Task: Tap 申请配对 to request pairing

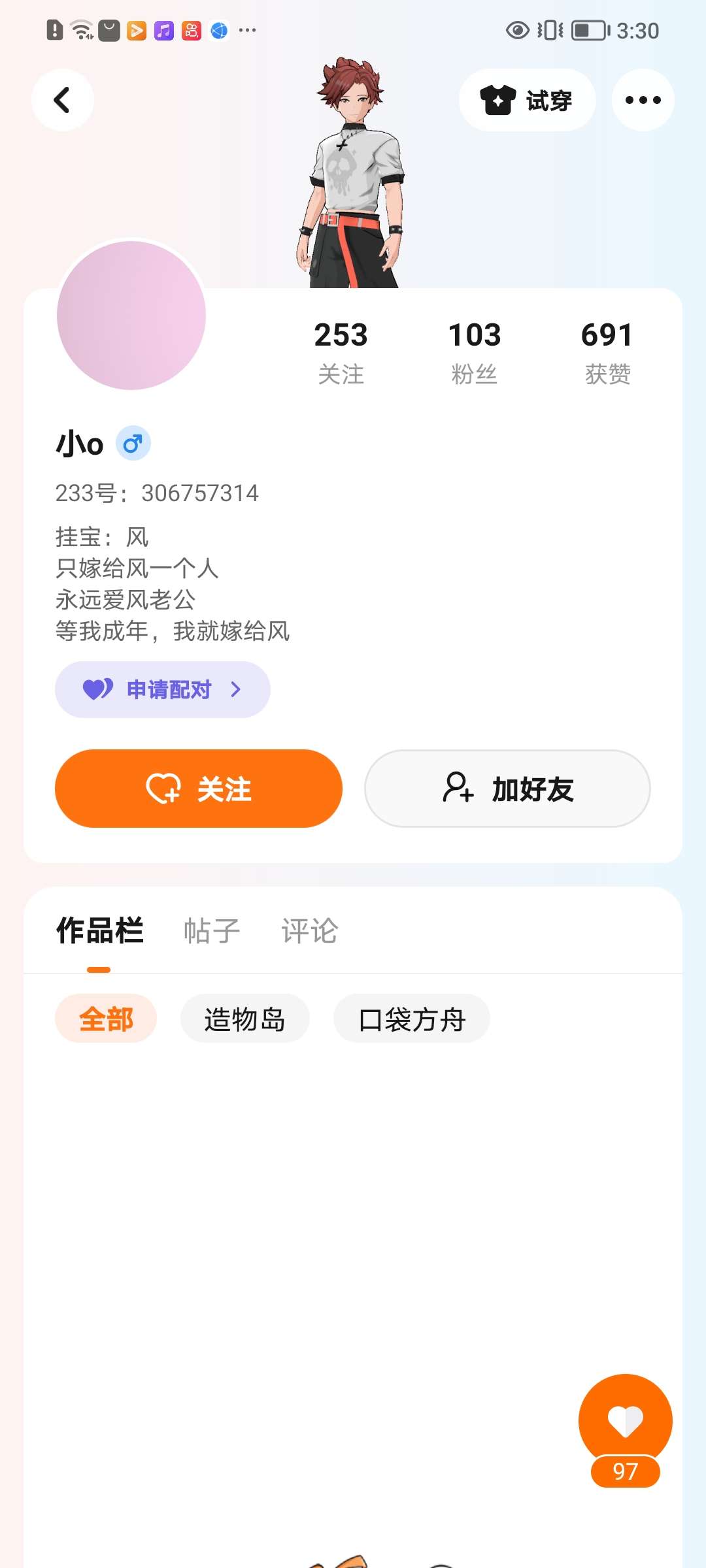Action: click(162, 689)
